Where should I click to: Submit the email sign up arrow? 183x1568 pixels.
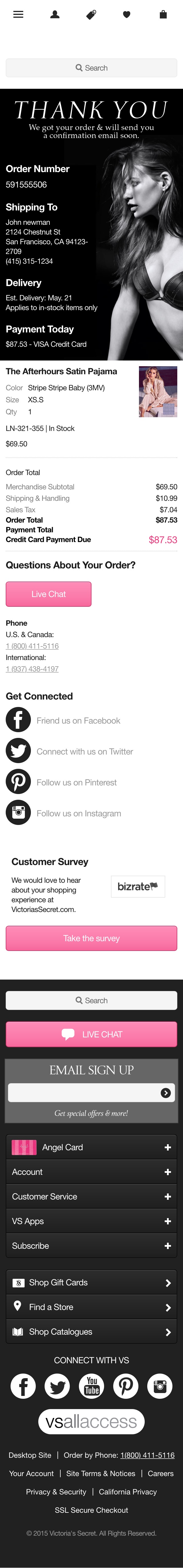click(165, 1093)
